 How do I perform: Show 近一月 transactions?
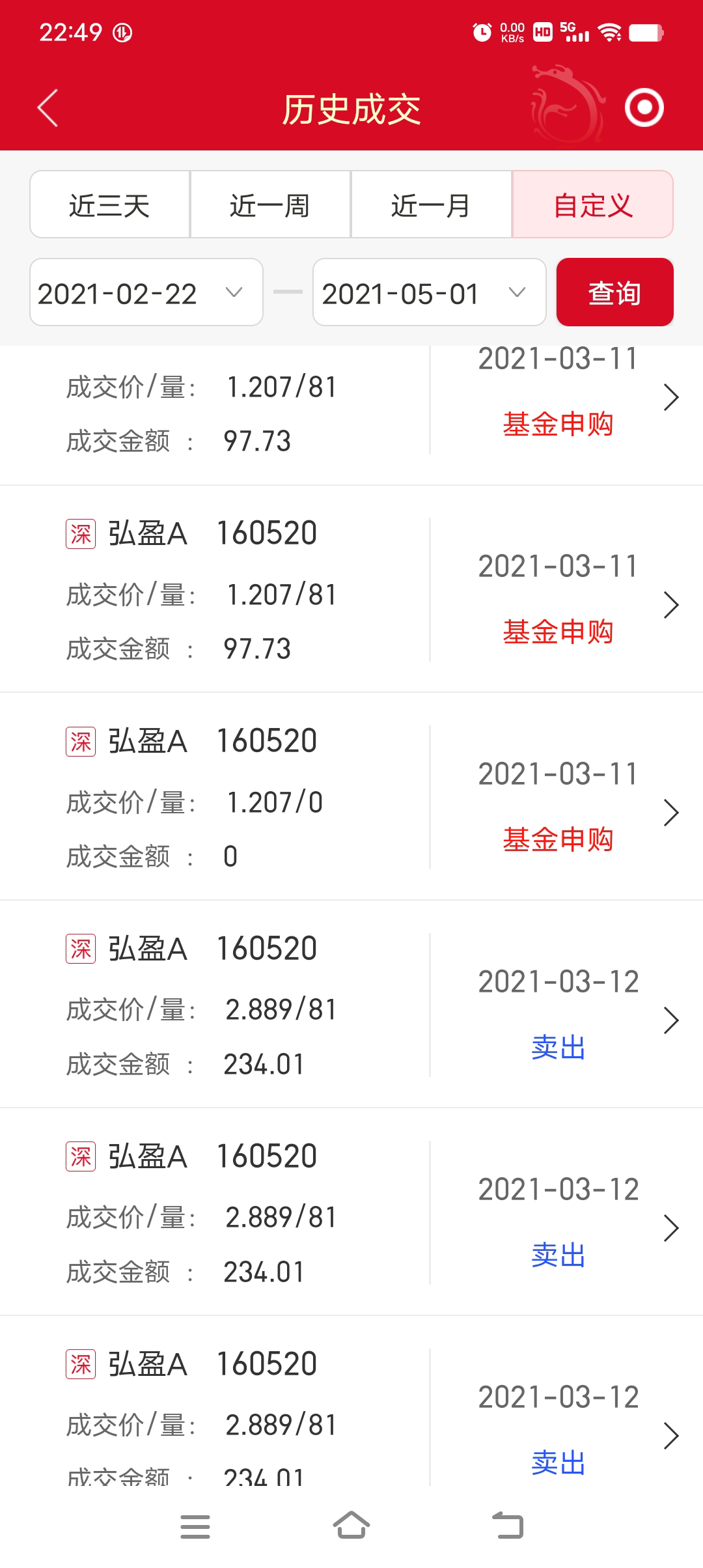431,205
